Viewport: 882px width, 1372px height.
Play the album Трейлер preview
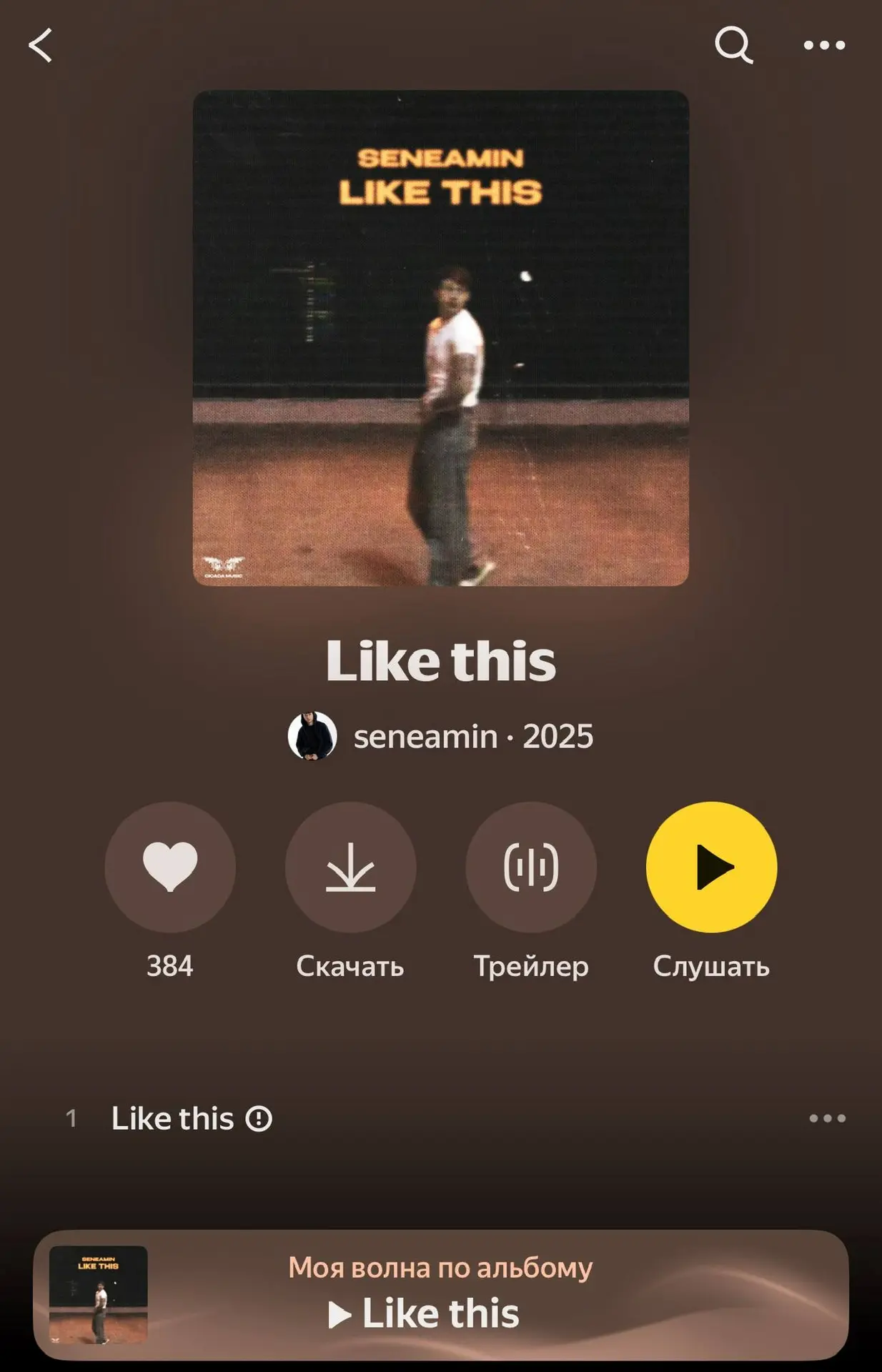tap(531, 867)
